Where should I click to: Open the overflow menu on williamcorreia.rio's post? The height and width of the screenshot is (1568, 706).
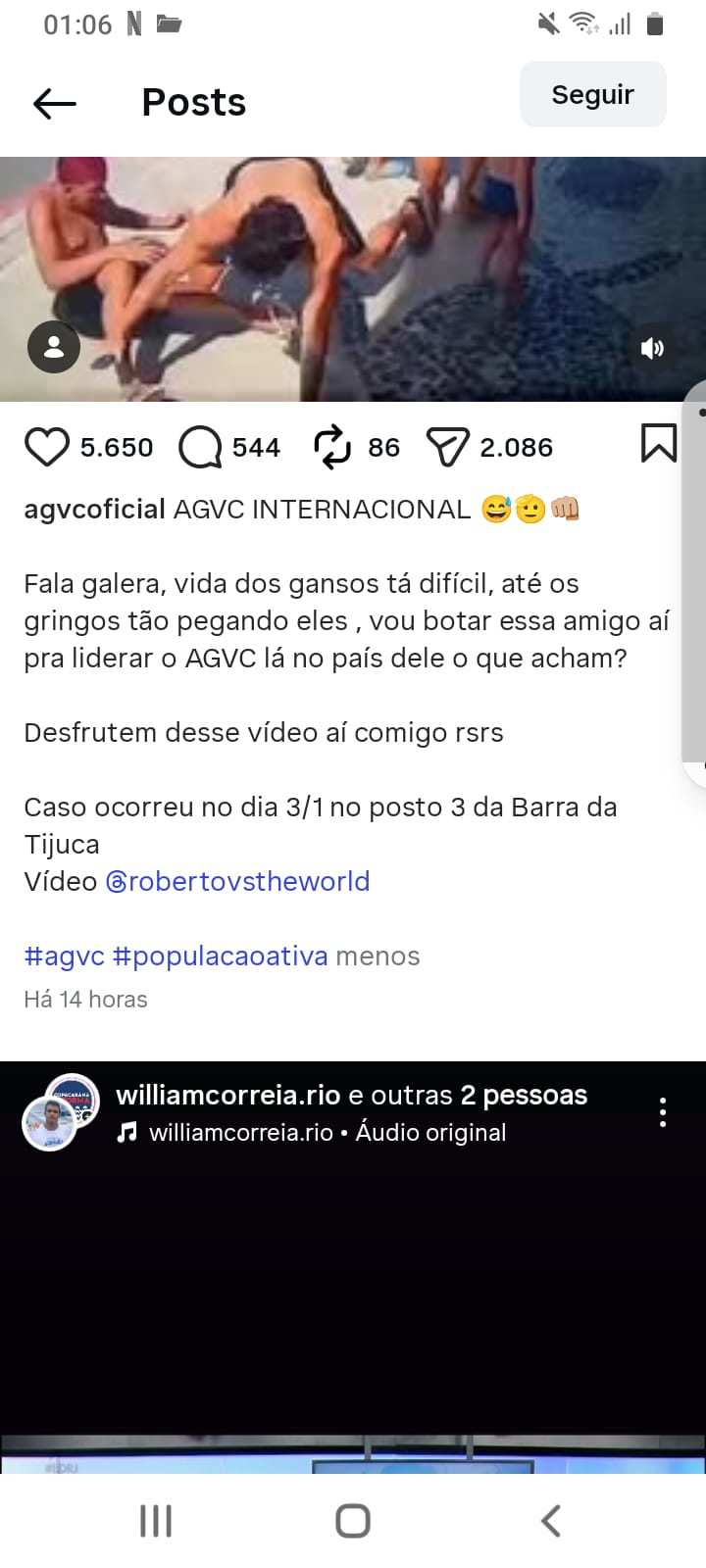(663, 1112)
